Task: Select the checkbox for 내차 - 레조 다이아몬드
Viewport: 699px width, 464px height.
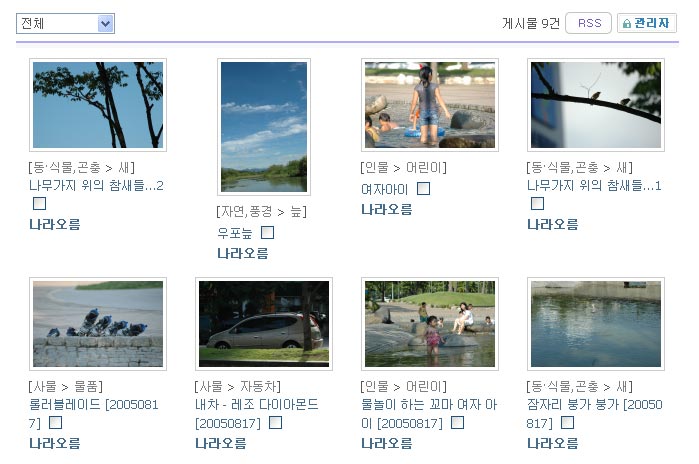Action: [x=274, y=423]
